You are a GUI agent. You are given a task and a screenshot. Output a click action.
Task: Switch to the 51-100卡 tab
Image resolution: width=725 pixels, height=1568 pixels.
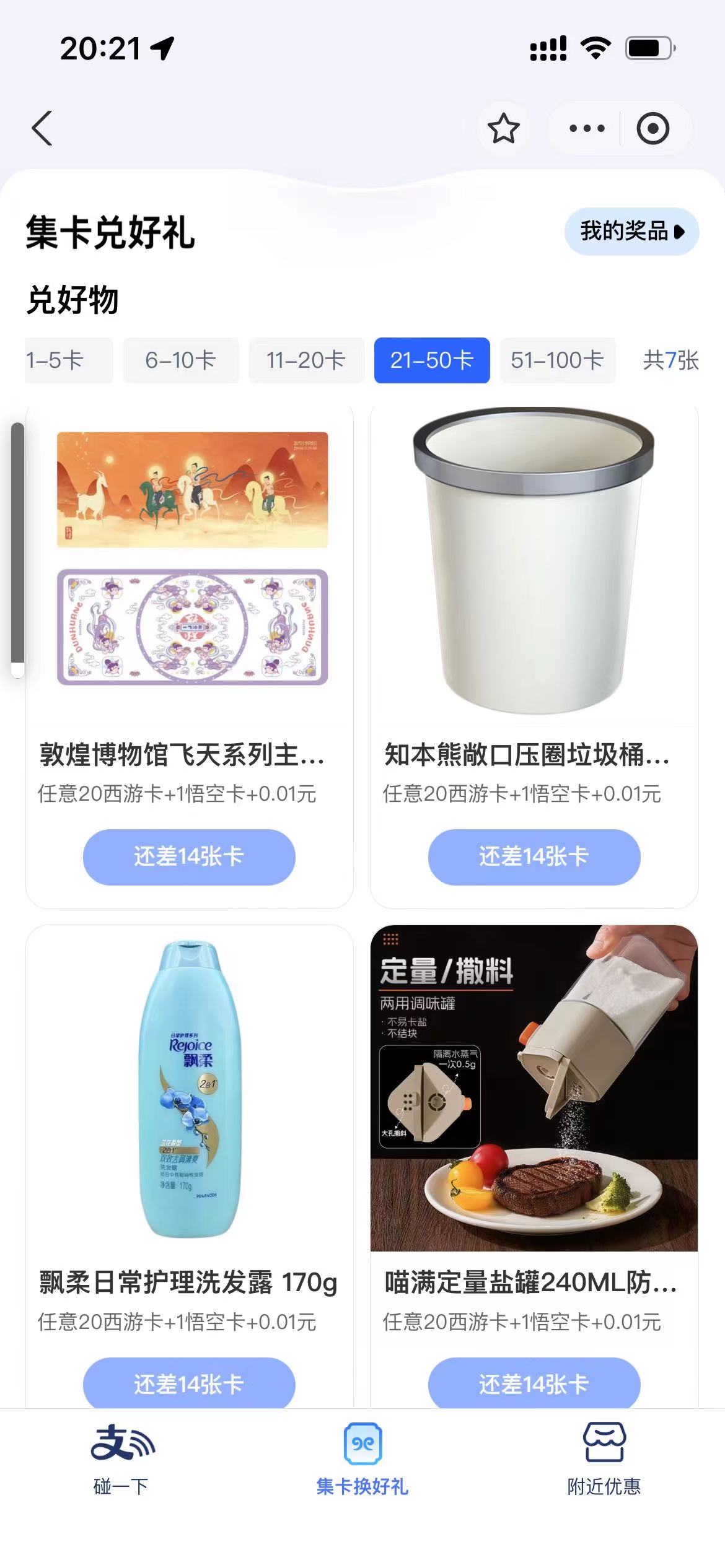[x=557, y=360]
